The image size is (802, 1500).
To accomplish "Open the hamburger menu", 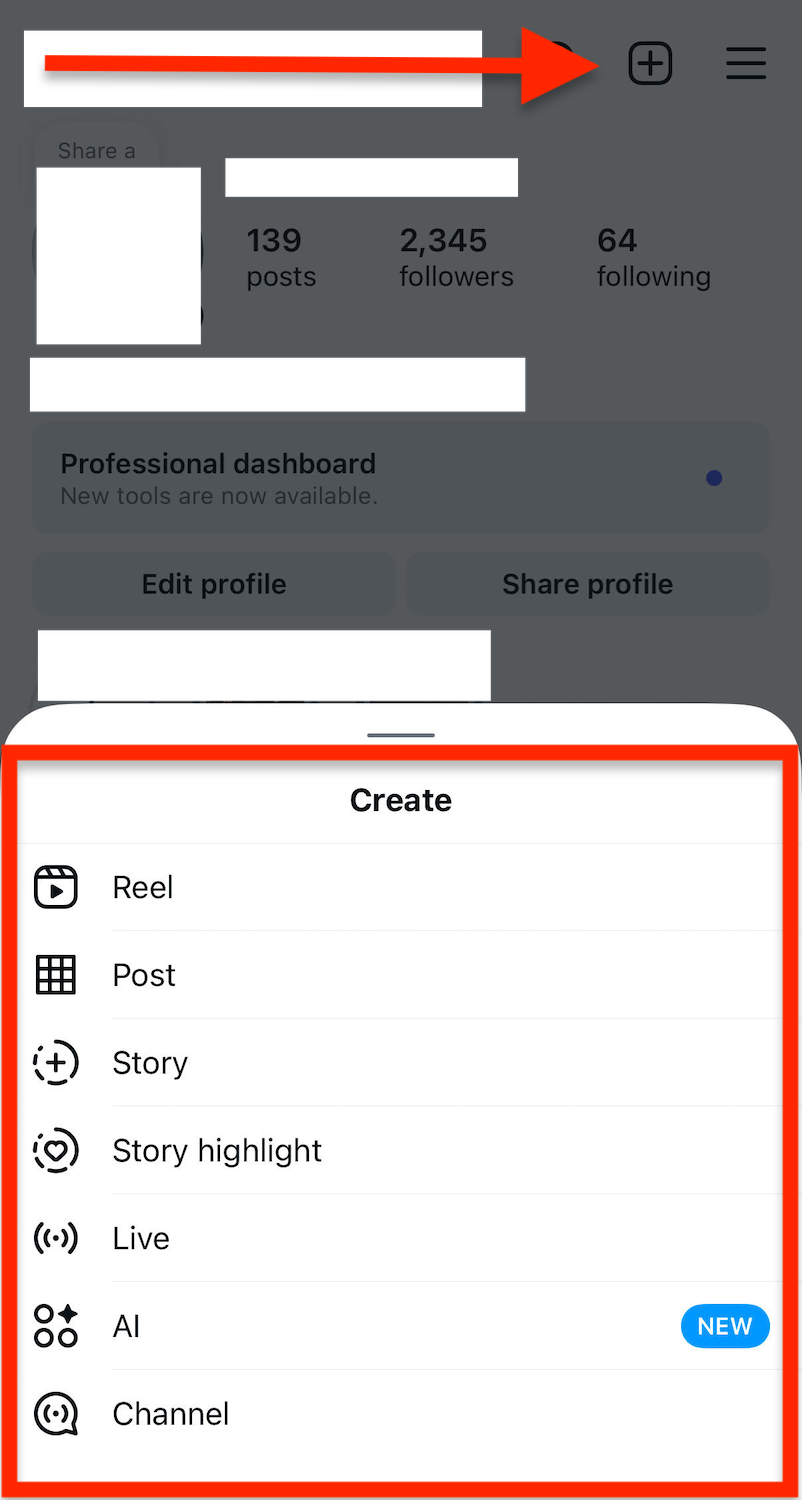I will 745,64.
